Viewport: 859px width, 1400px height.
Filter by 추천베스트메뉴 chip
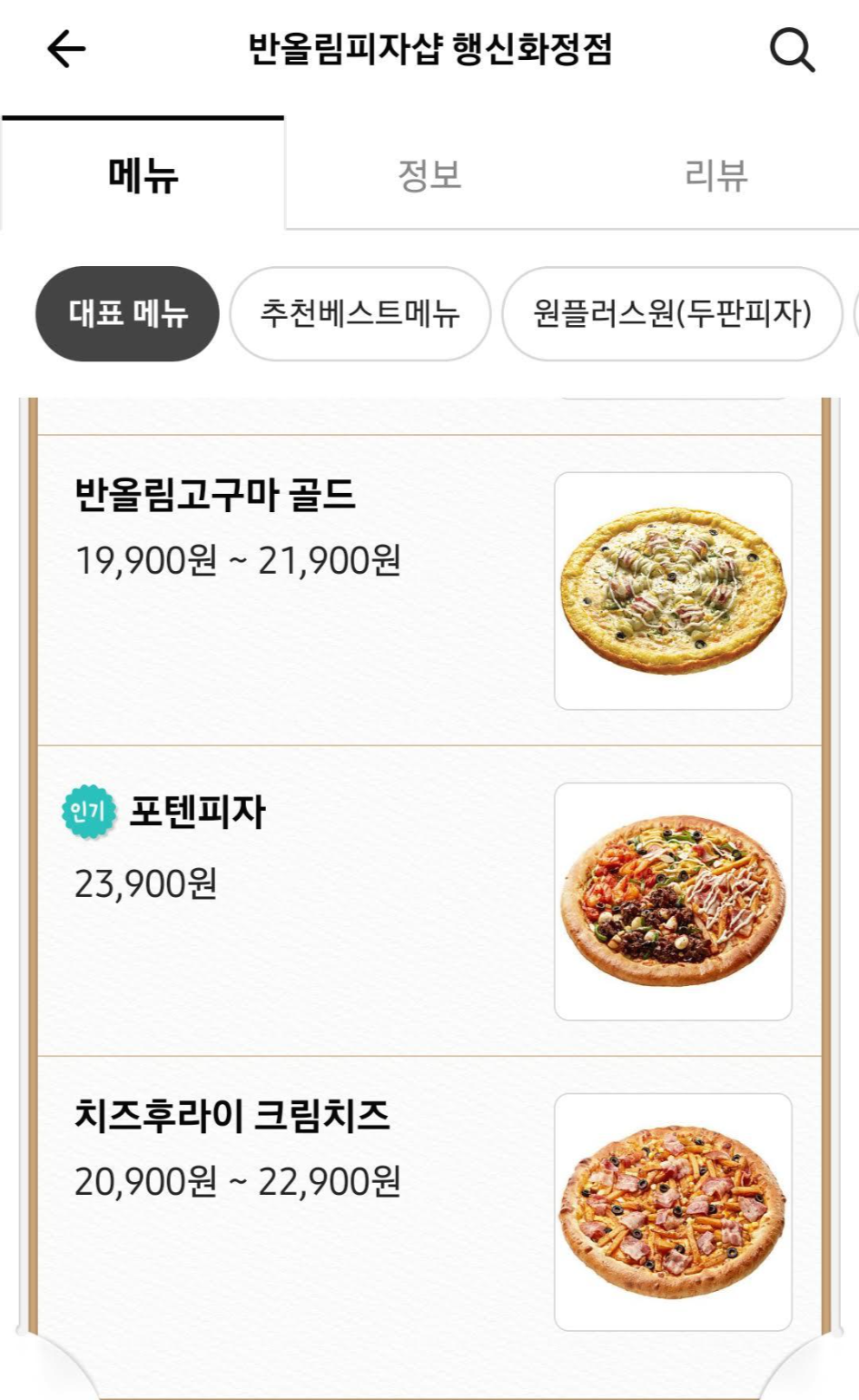pyautogui.click(x=360, y=314)
